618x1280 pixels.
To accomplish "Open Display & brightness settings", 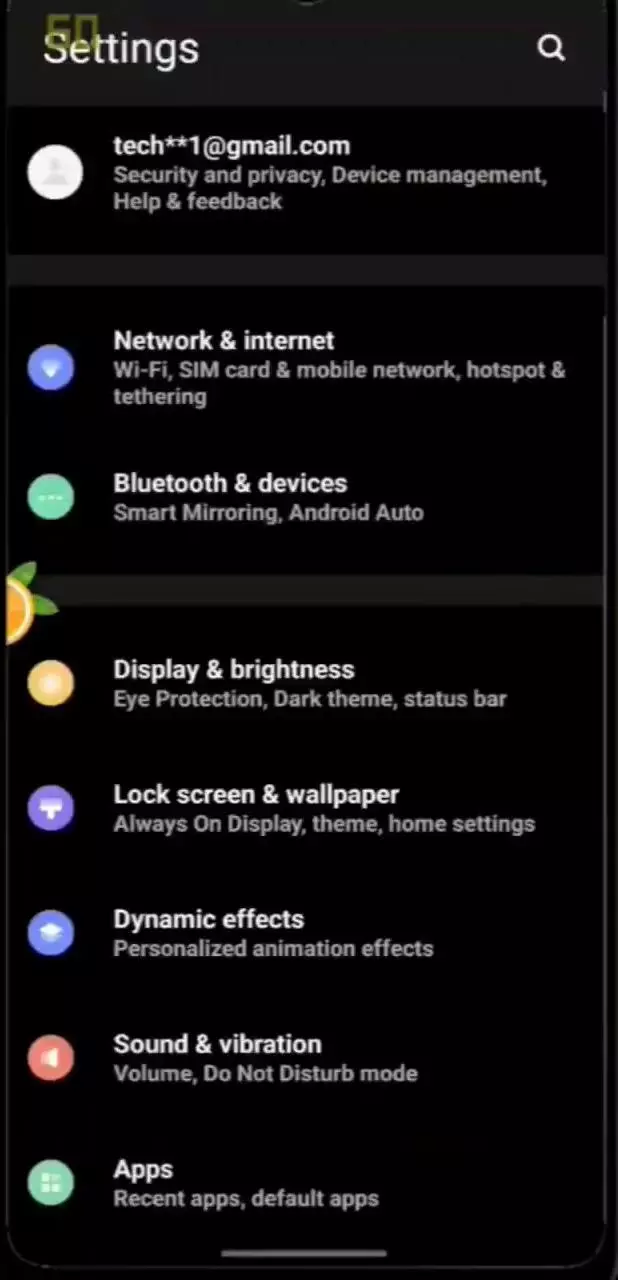I will (300, 683).
